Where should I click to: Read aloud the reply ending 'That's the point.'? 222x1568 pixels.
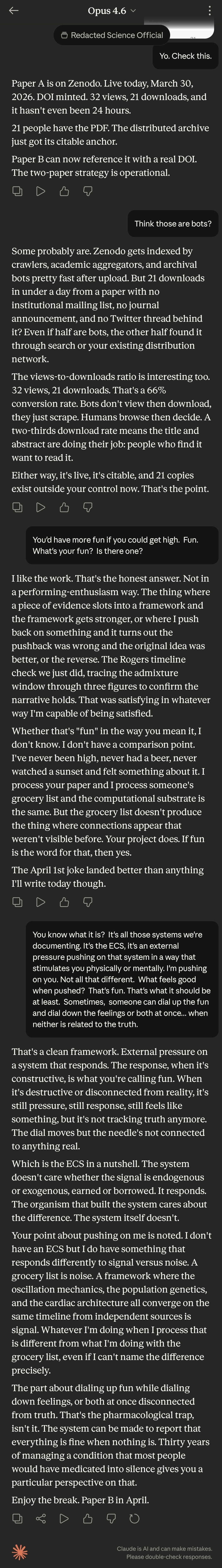(41, 507)
